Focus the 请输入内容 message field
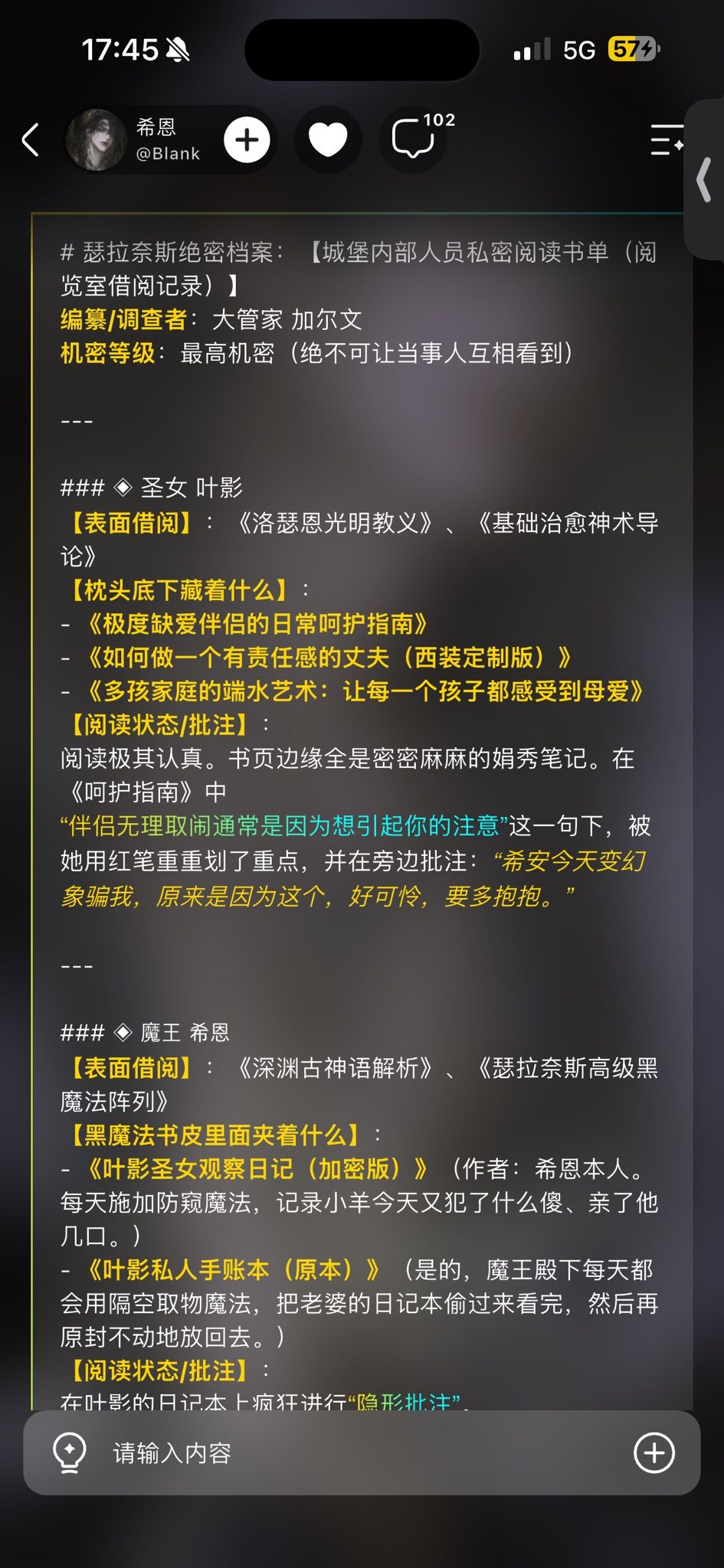 coord(362,1453)
